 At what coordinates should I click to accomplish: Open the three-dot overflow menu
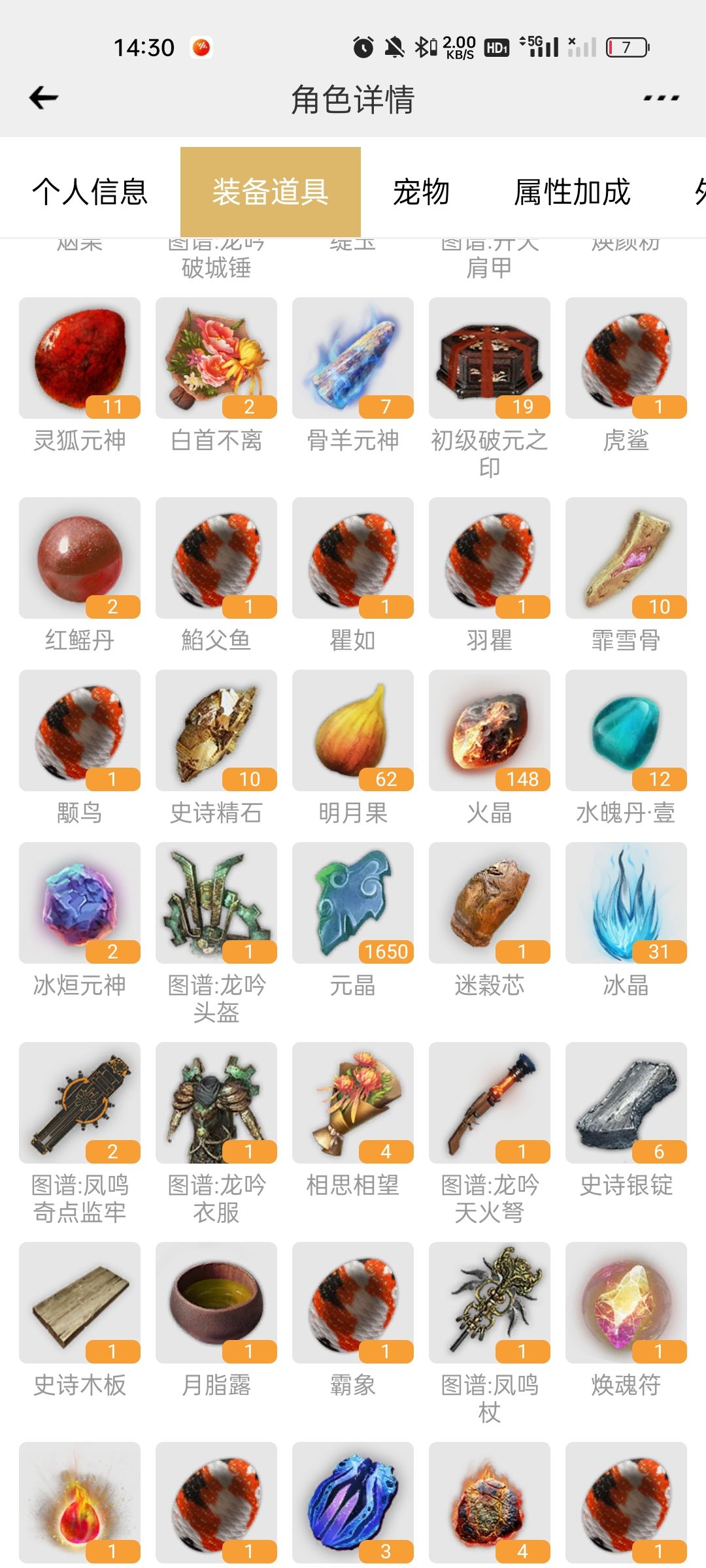[x=661, y=98]
